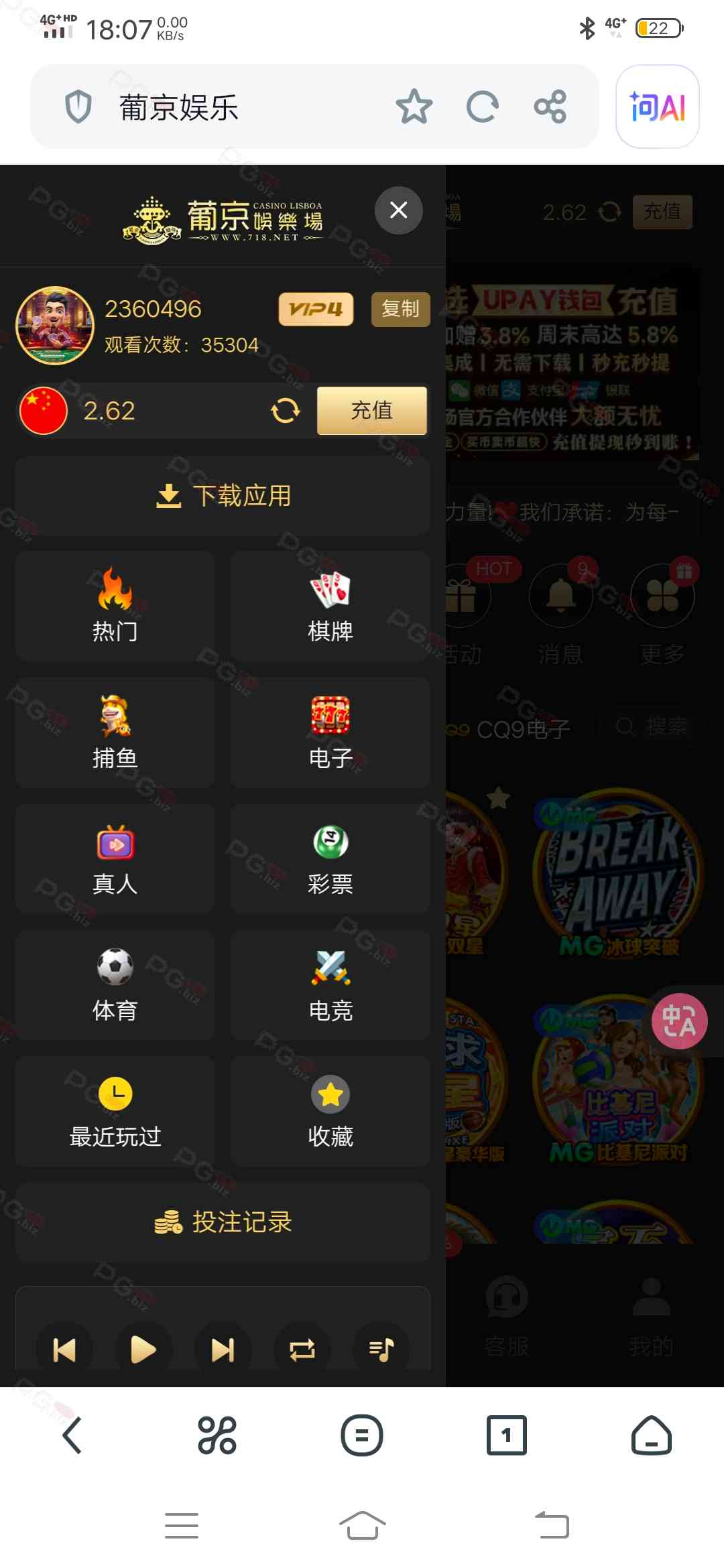Copy the user ID 2360496

pyautogui.click(x=400, y=309)
